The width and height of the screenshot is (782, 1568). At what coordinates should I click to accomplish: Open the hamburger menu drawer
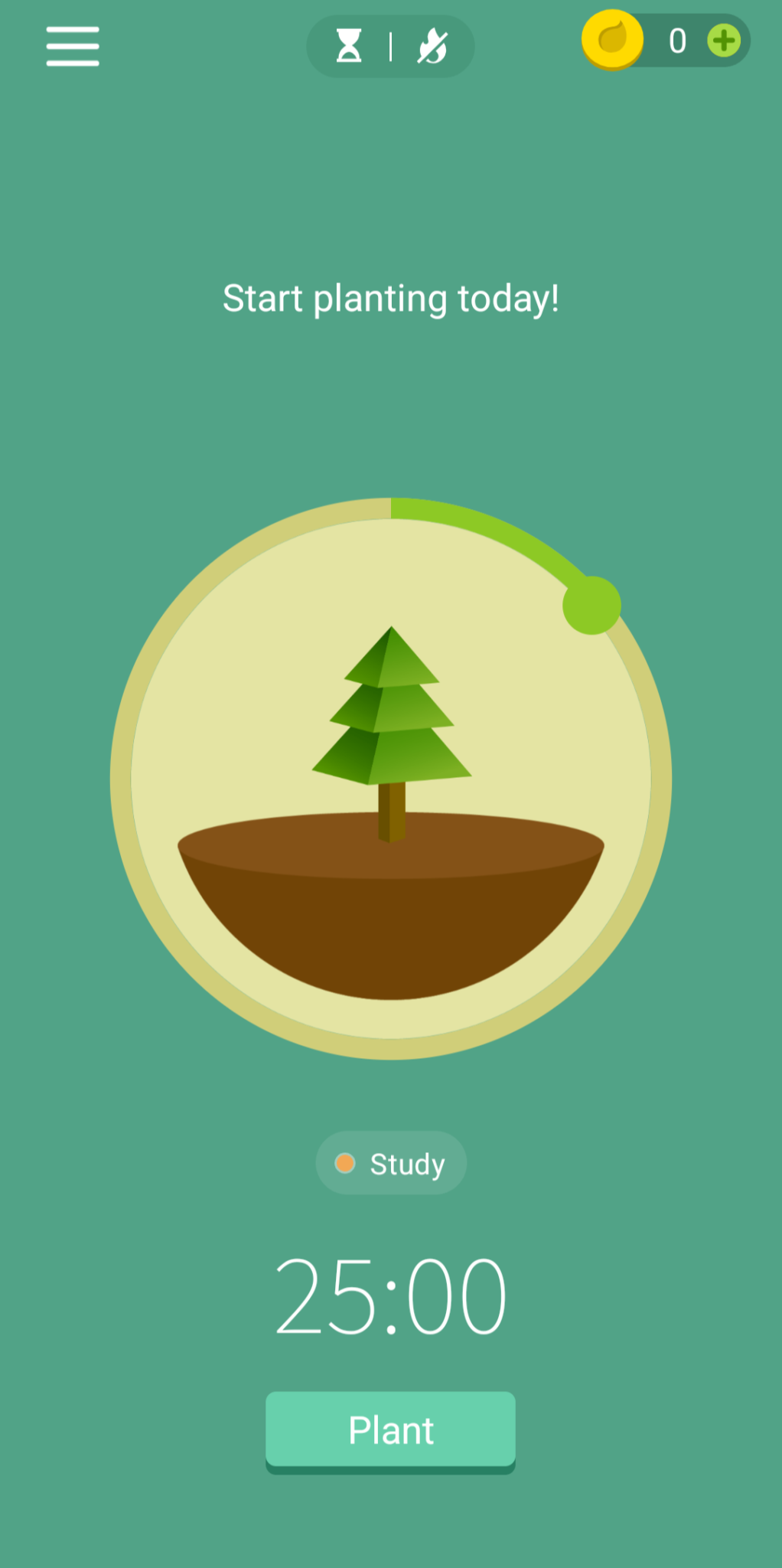click(73, 47)
